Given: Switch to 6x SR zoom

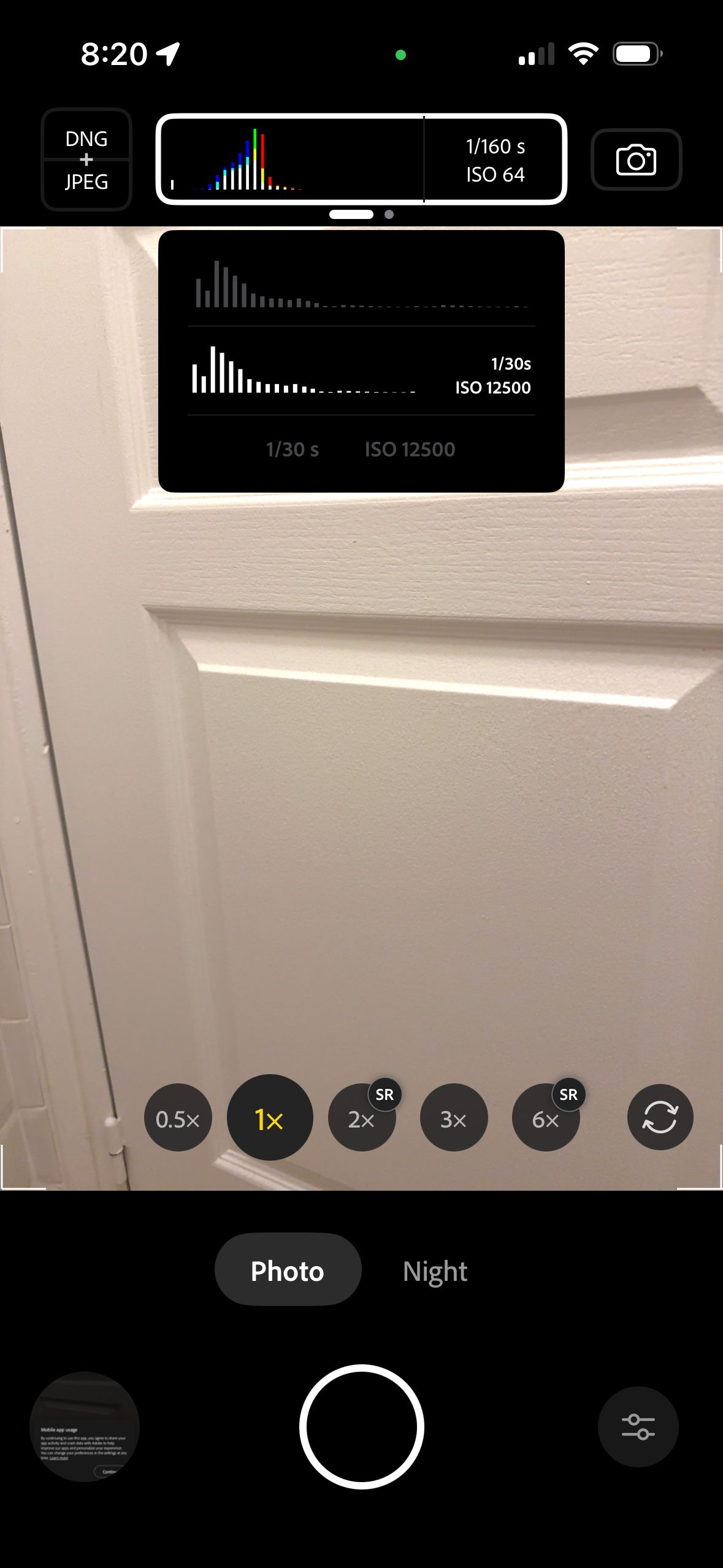Looking at the screenshot, I should tap(546, 1120).
